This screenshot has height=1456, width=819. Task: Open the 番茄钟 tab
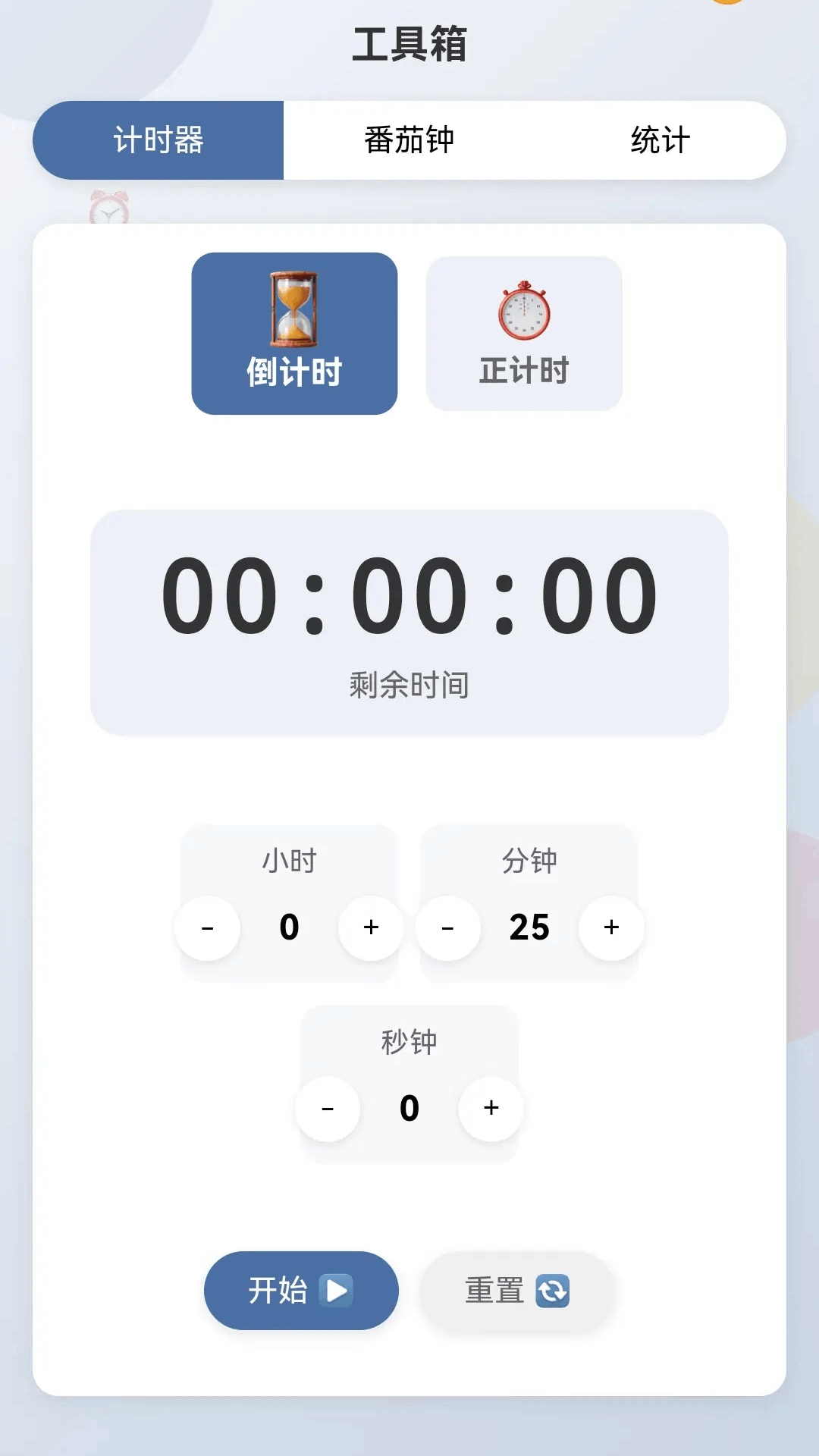coord(408,140)
